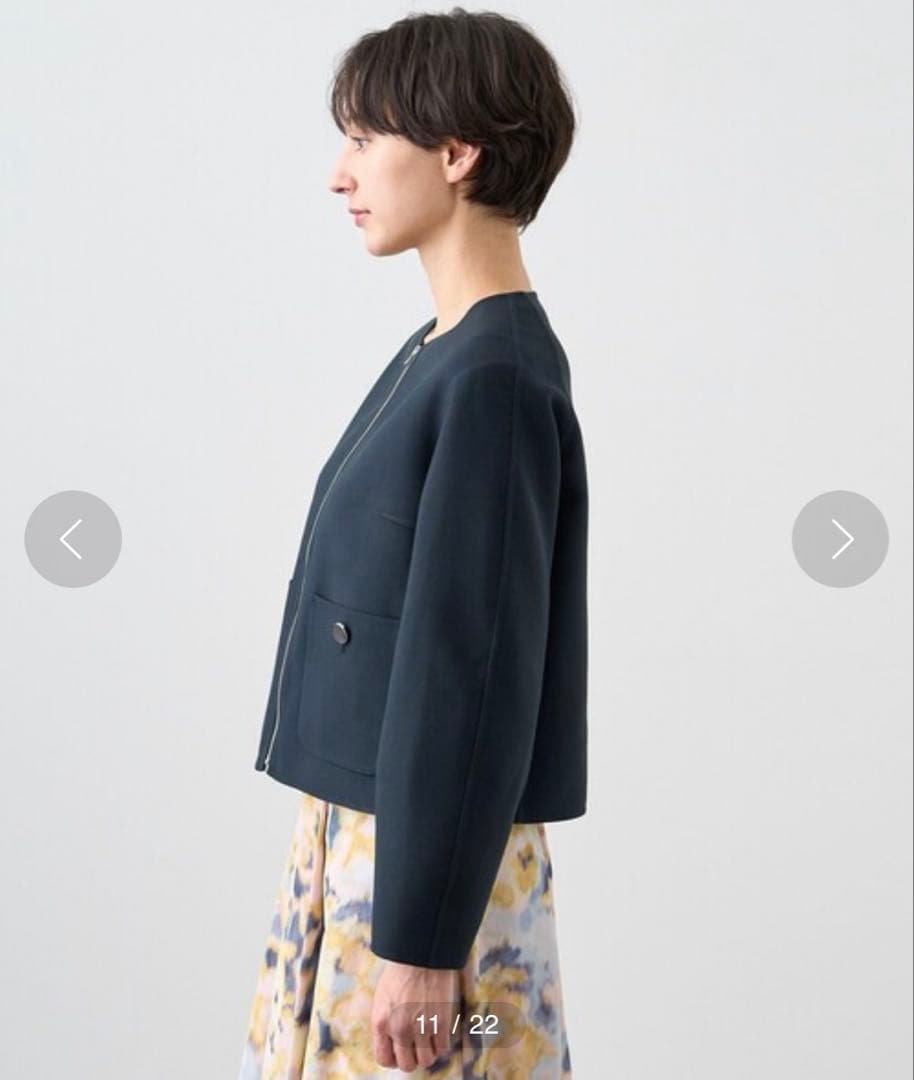
Task: Advance to the next product image
Action: point(840,539)
